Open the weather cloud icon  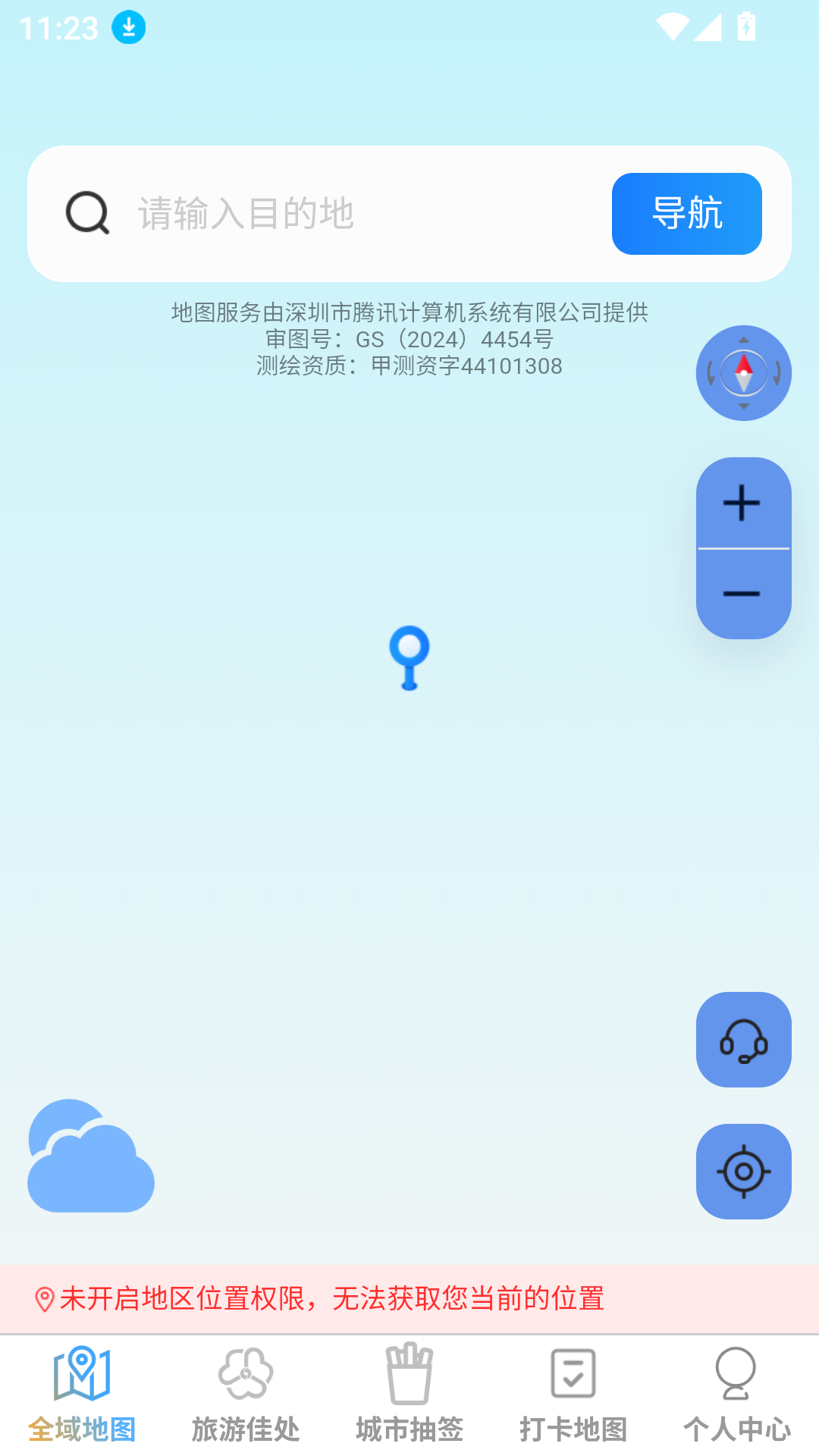coord(91,1156)
